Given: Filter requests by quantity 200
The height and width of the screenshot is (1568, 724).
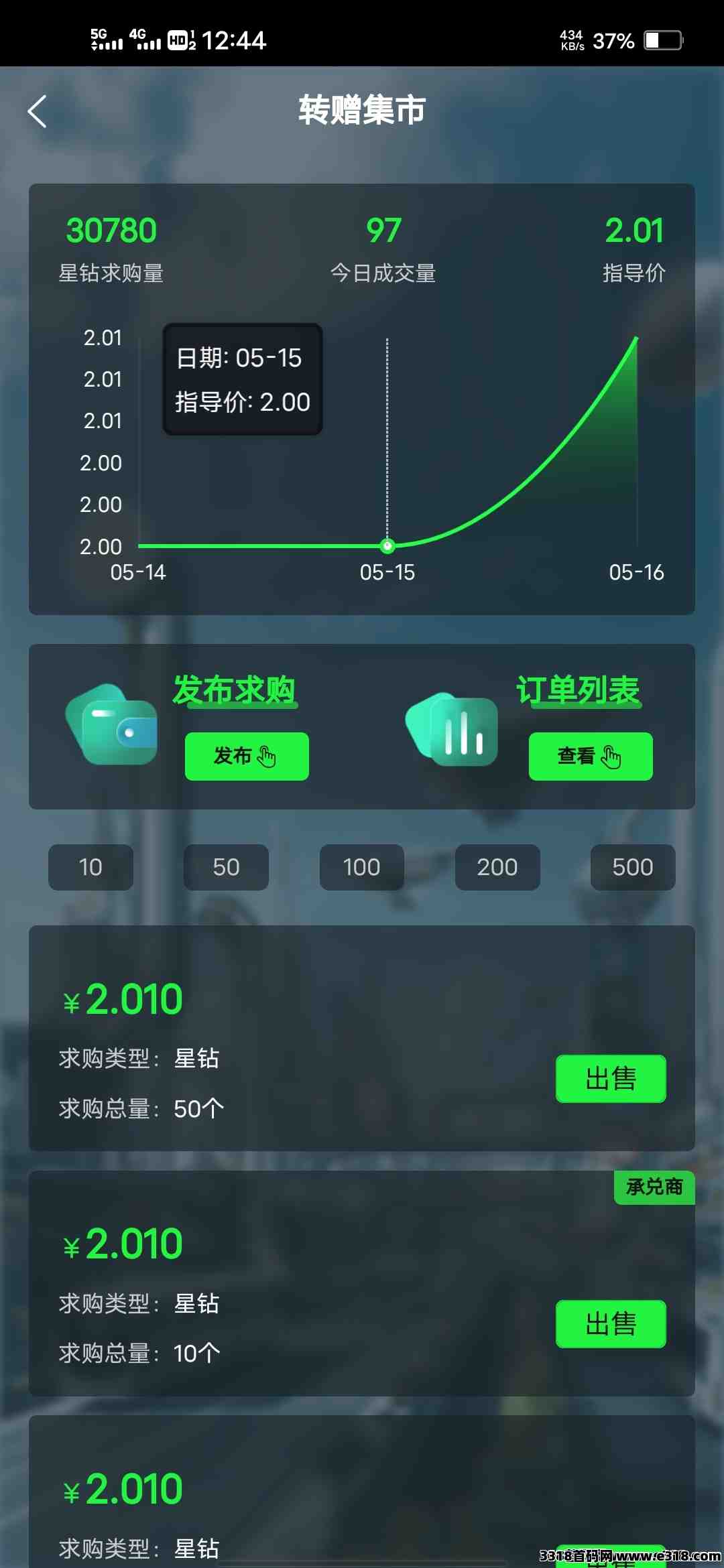Looking at the screenshot, I should [497, 867].
